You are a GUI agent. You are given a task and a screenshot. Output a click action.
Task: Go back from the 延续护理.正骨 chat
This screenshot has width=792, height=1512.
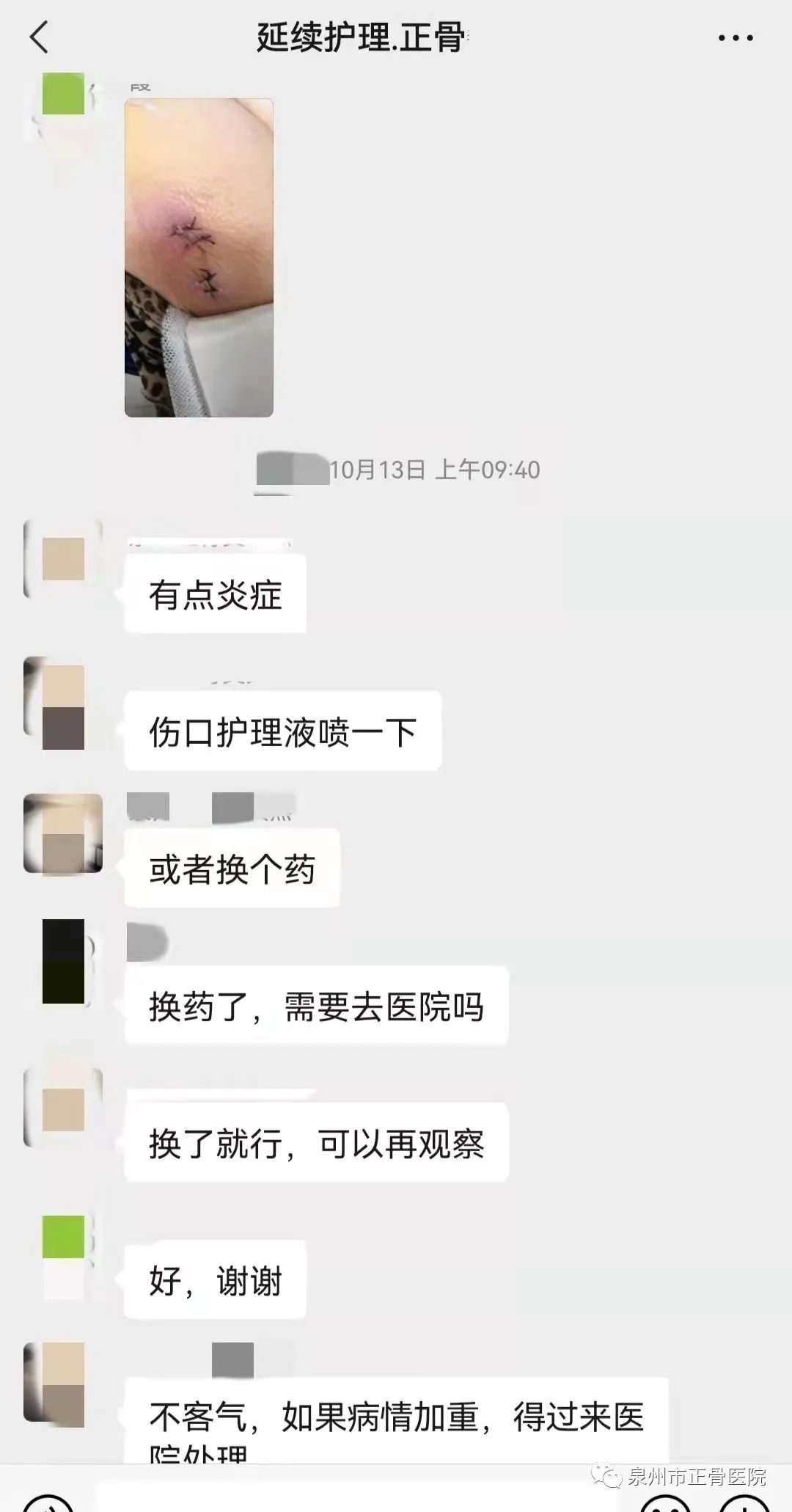(39, 37)
